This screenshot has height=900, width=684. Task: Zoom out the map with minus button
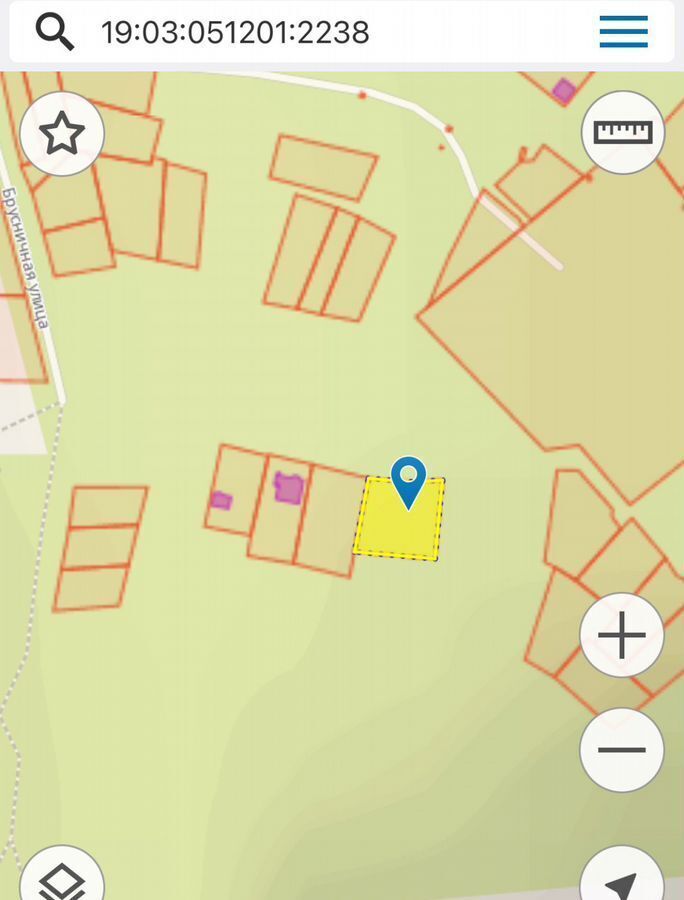(622, 750)
